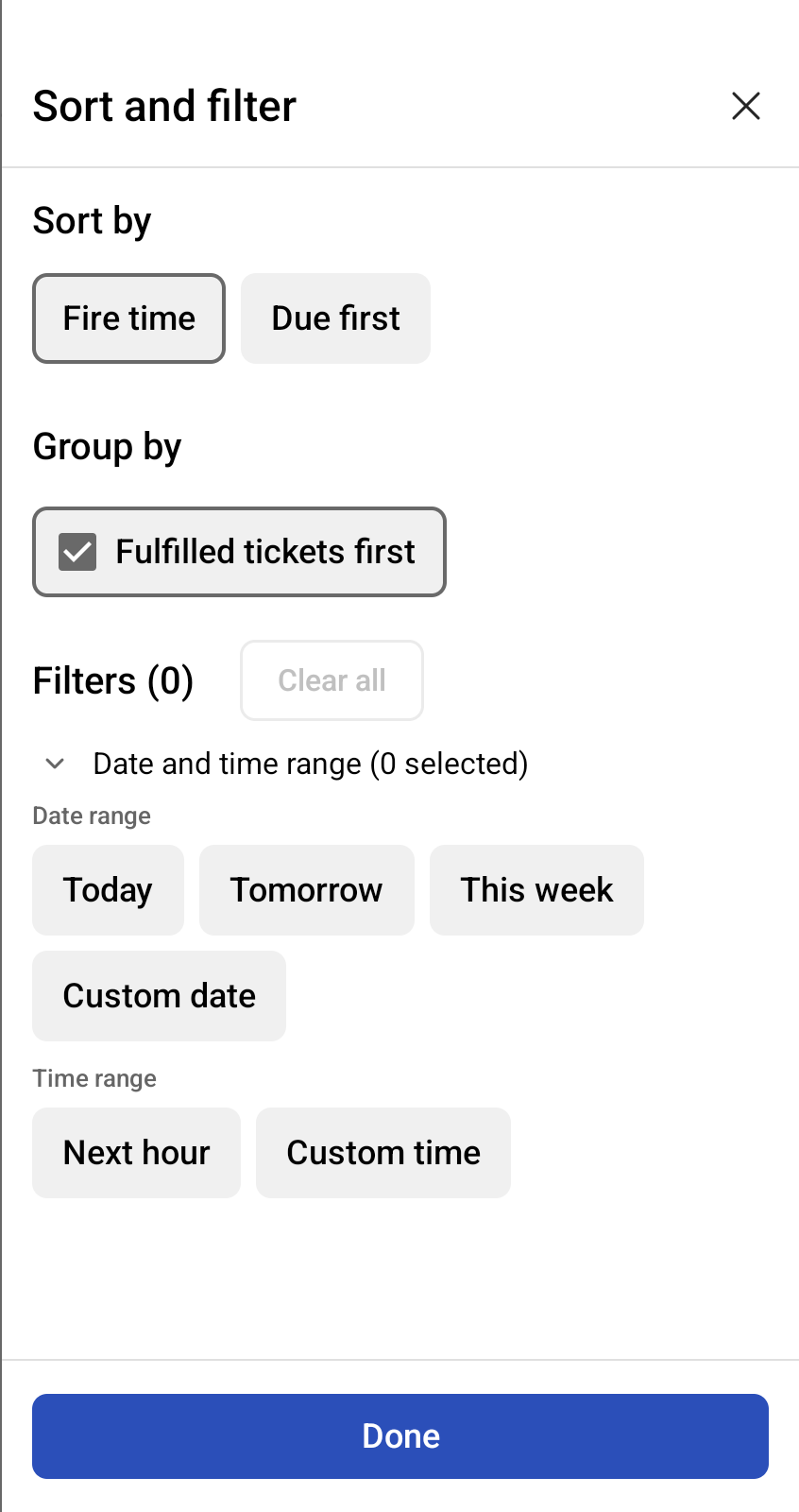The width and height of the screenshot is (799, 1512).
Task: Select Fire time sorting
Action: [128, 318]
